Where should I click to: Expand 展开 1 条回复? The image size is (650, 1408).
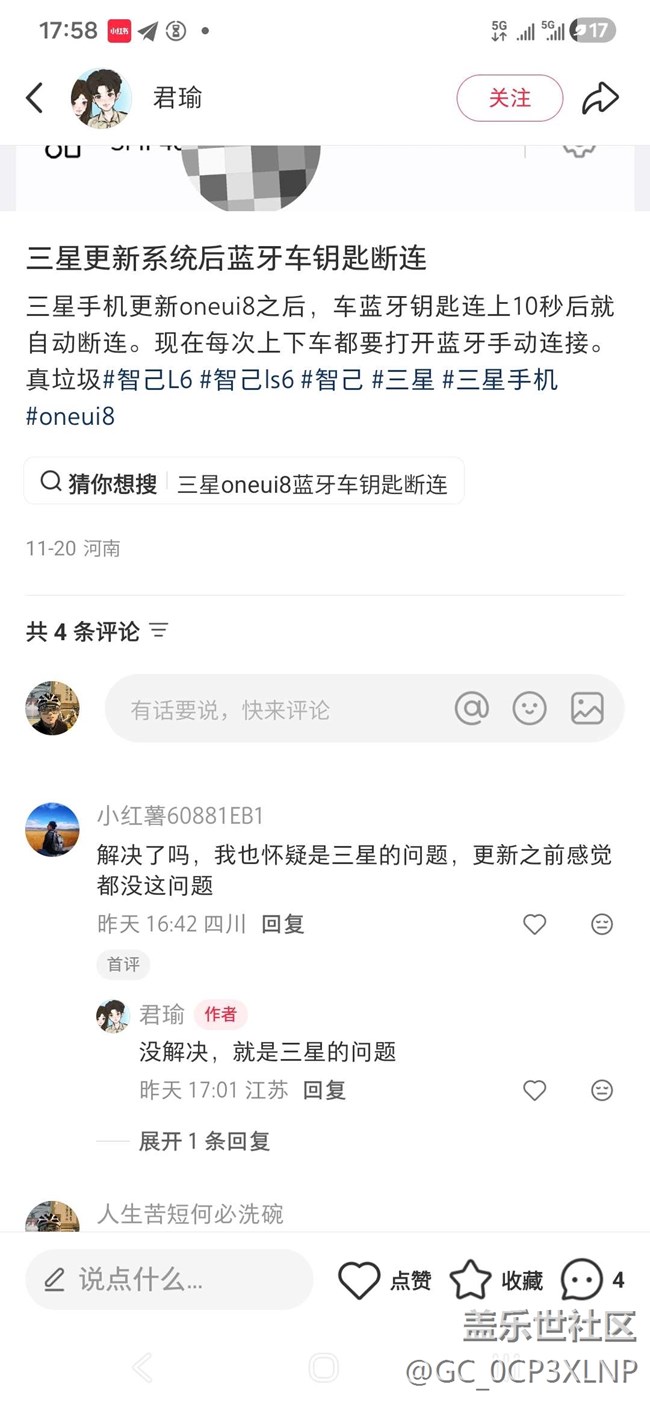pyautogui.click(x=204, y=1141)
